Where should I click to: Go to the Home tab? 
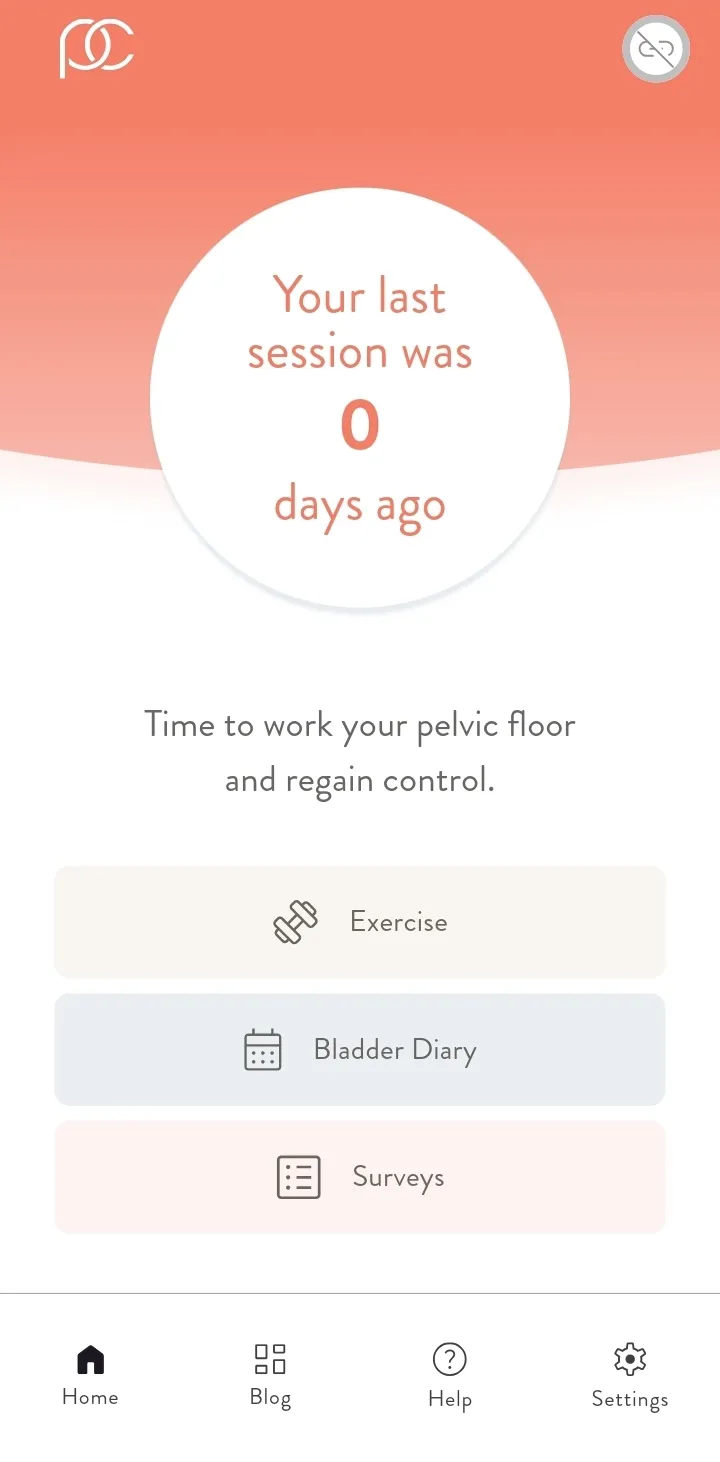point(90,1376)
